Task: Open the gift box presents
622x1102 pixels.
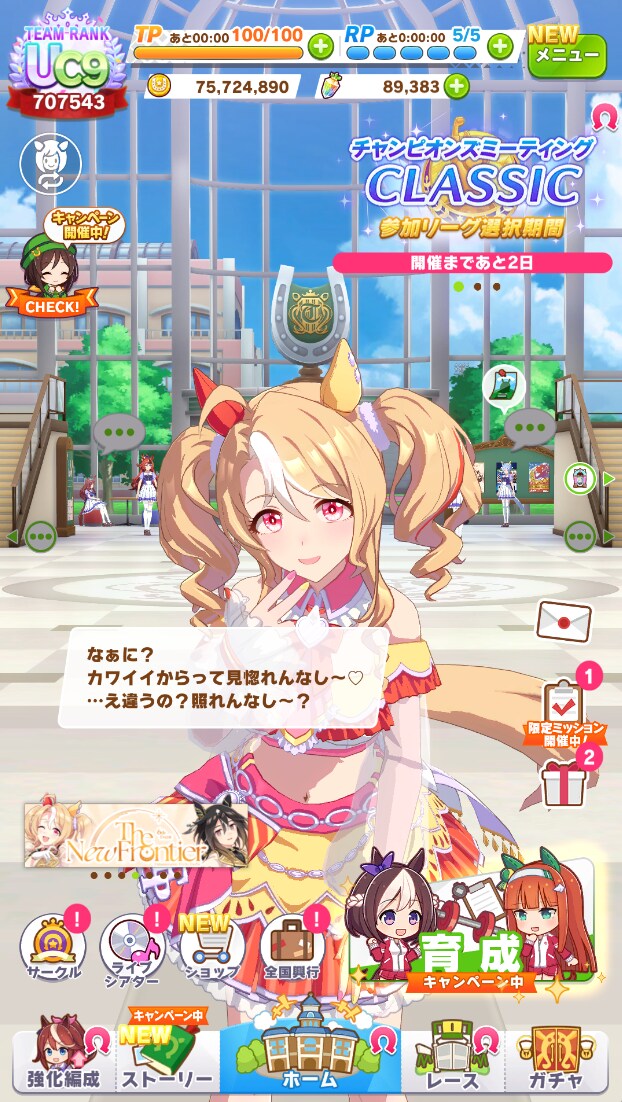Action: click(x=566, y=781)
